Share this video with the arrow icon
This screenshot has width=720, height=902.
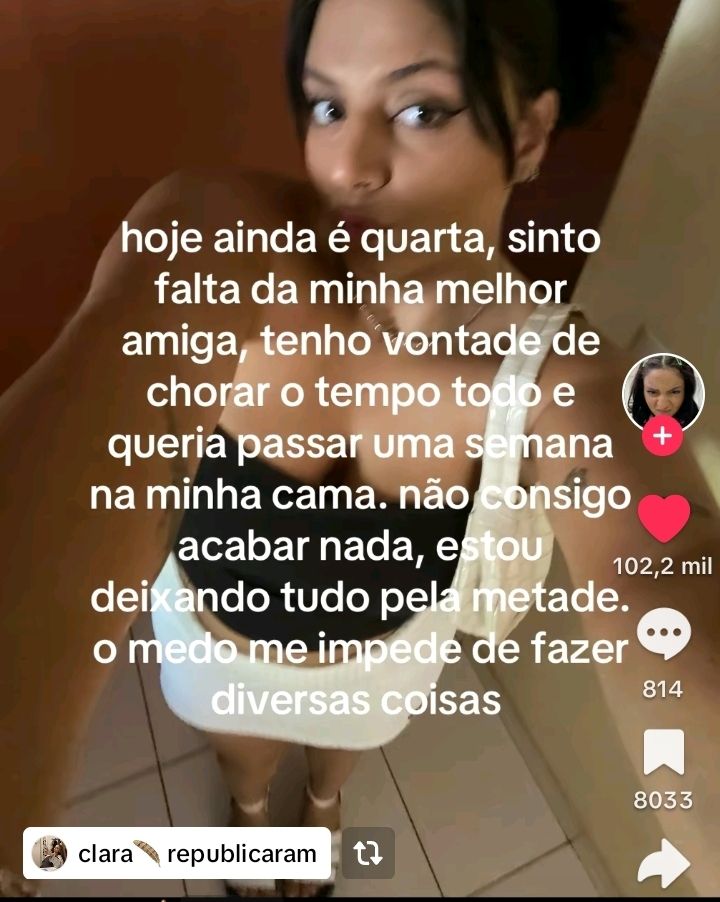(664, 862)
